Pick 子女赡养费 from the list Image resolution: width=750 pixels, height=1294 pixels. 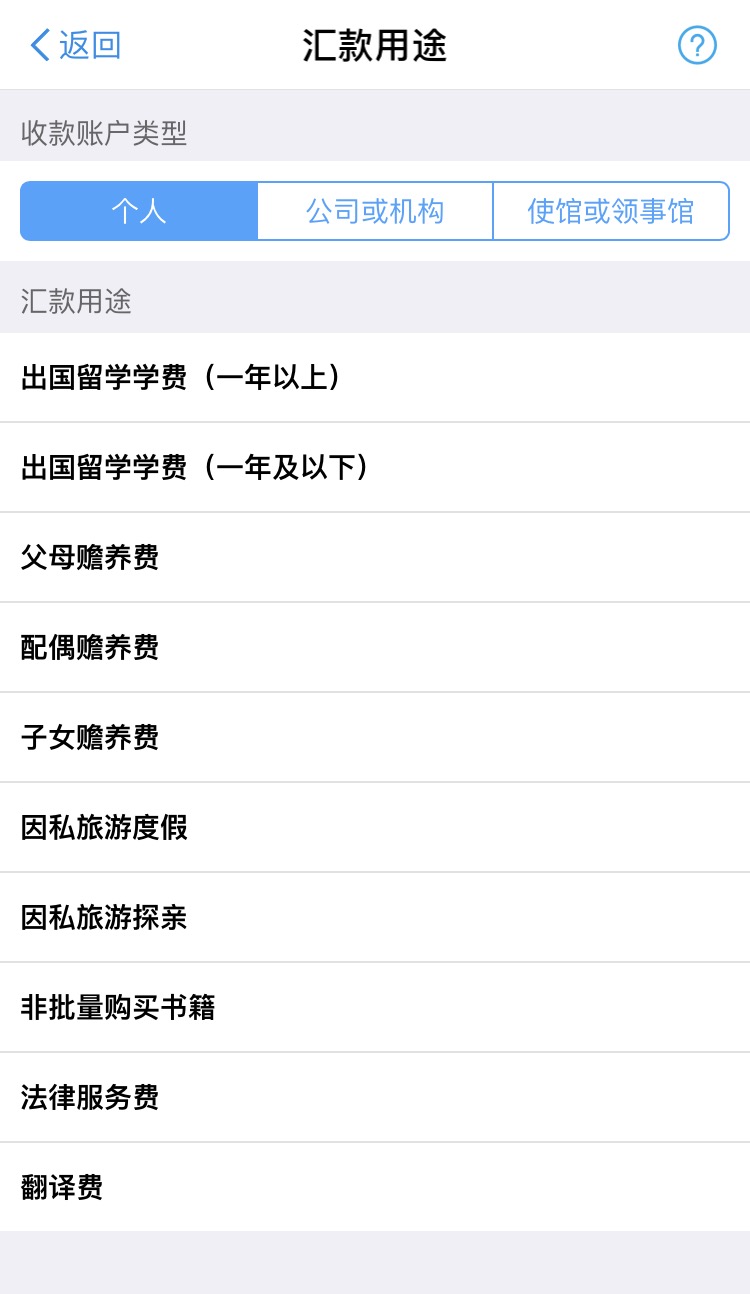pos(375,738)
